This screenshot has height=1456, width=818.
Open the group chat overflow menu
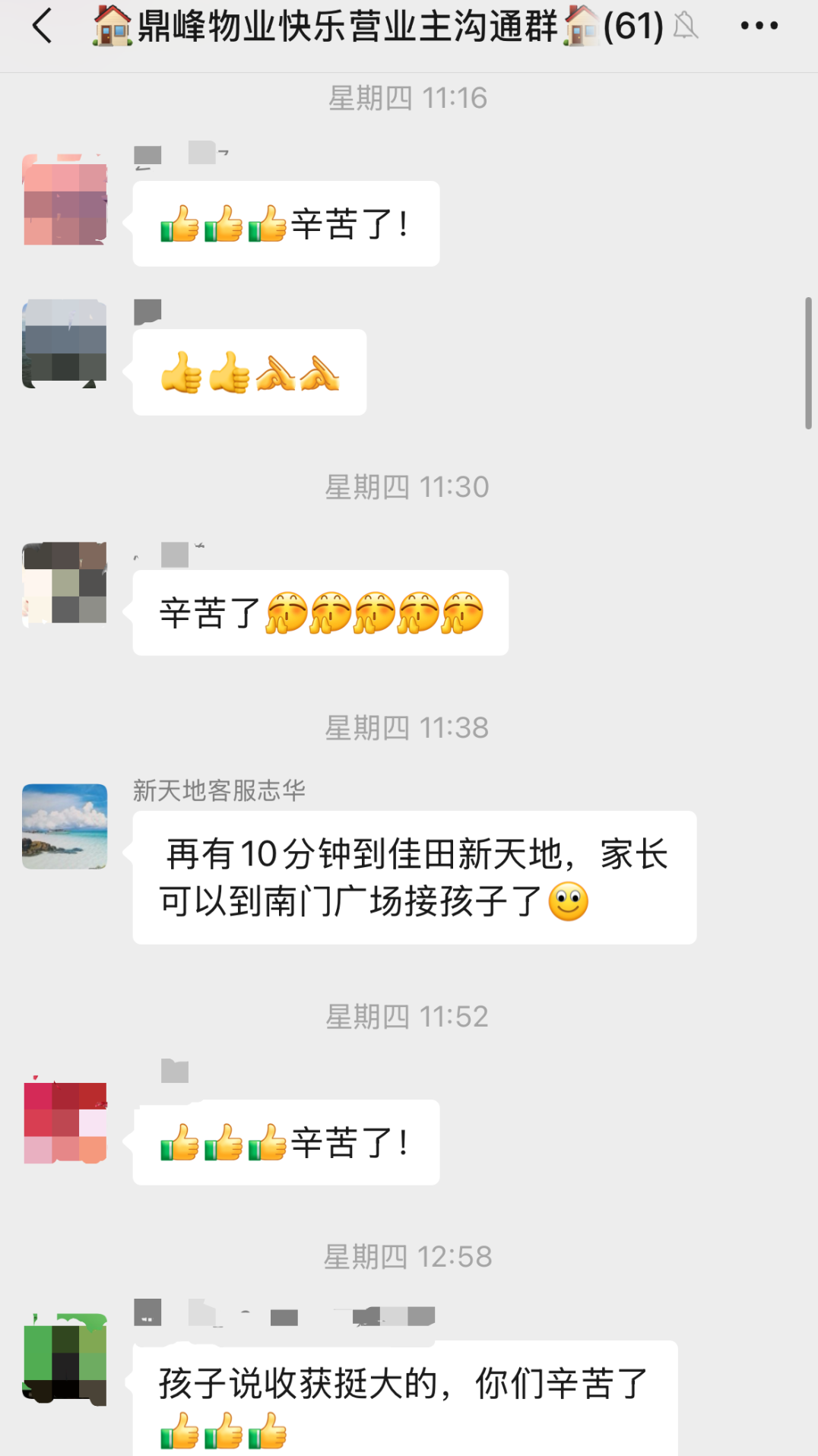759,26
